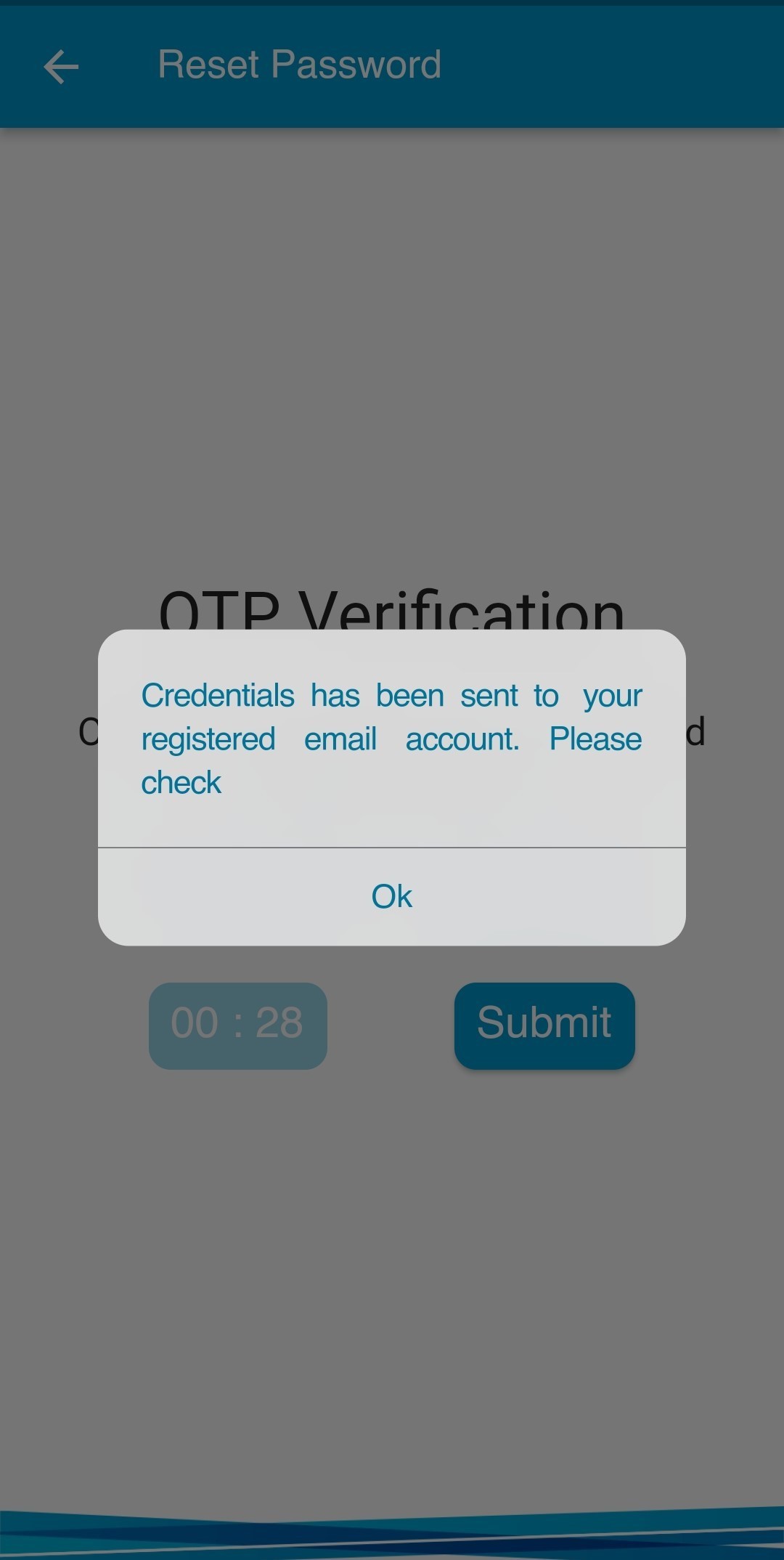The width and height of the screenshot is (784, 1560).
Task: Submit the OTP verification
Action: 544,1025
